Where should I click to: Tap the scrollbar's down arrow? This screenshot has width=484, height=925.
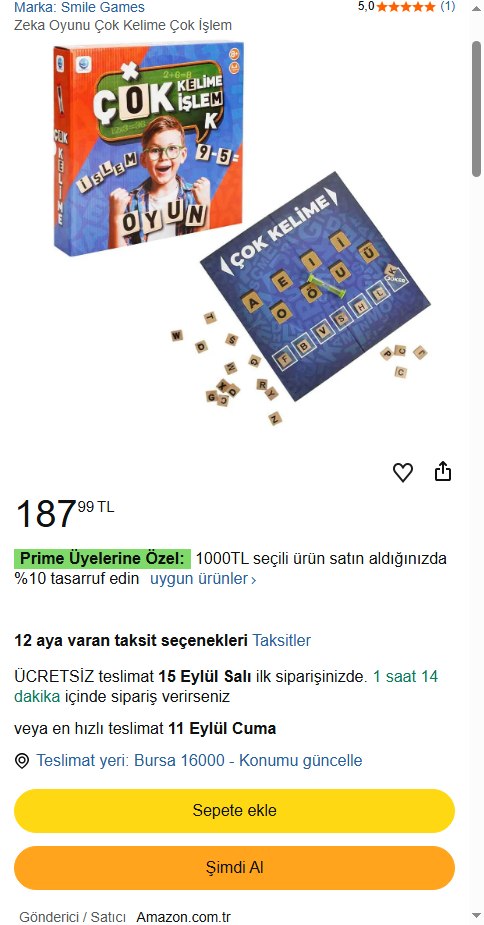point(476,916)
